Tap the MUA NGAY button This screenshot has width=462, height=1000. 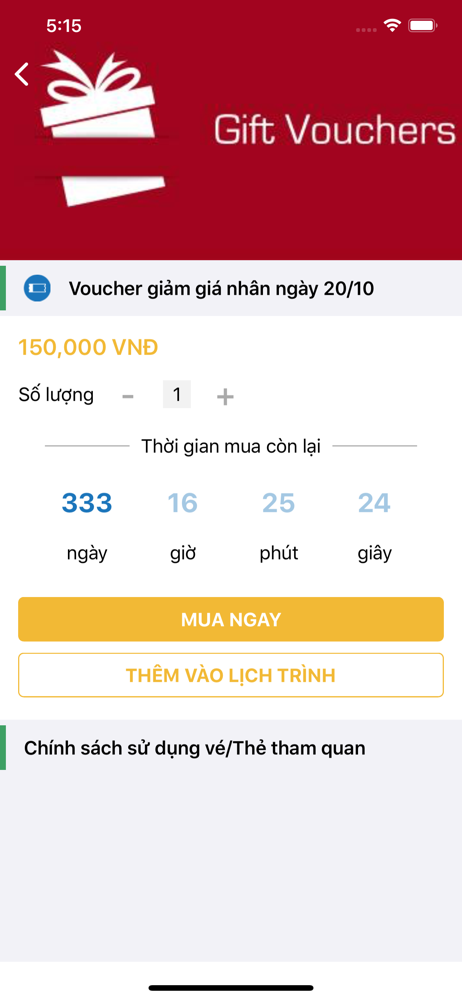pyautogui.click(x=230, y=619)
